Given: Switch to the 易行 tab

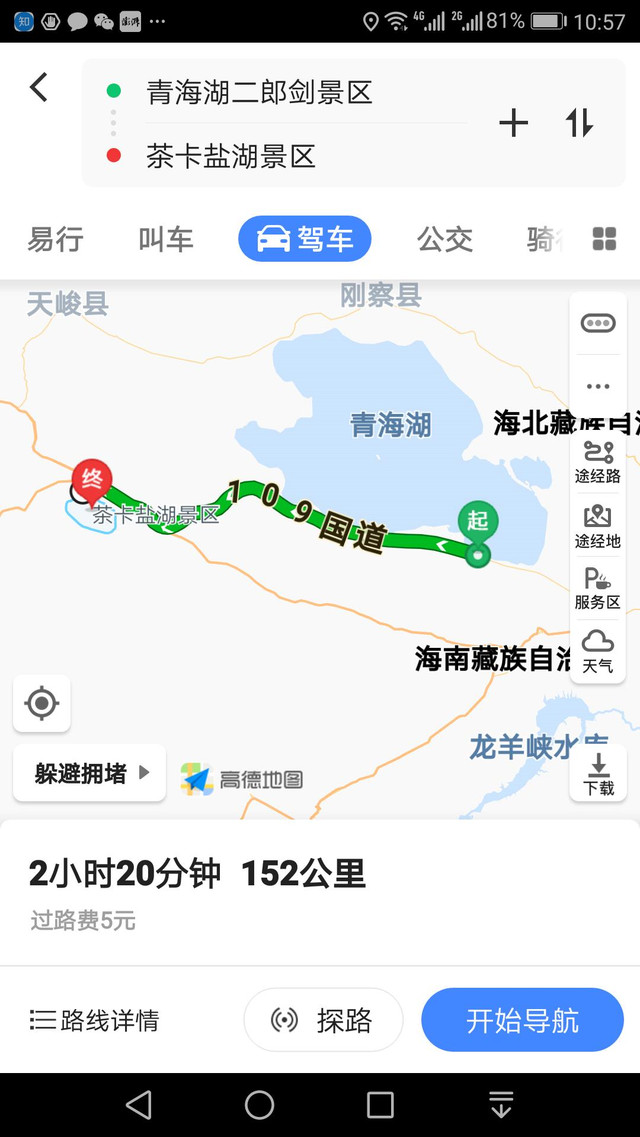Looking at the screenshot, I should click(x=55, y=240).
